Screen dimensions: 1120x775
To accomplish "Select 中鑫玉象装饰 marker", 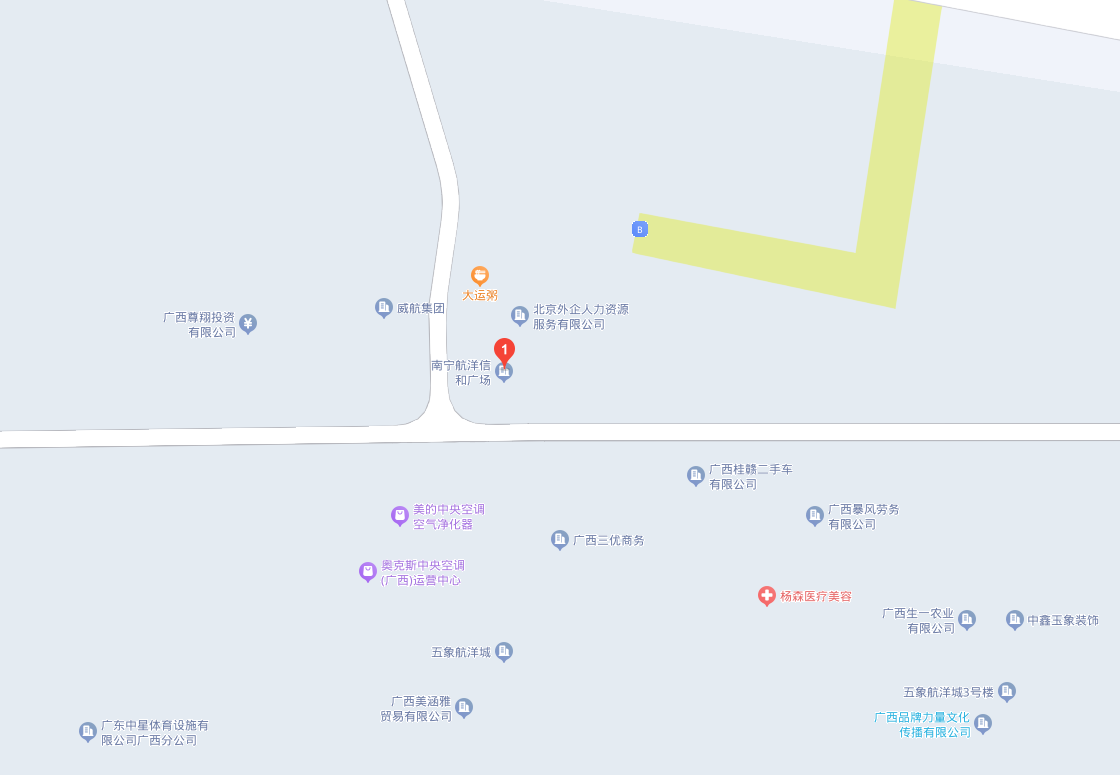I will [1014, 619].
